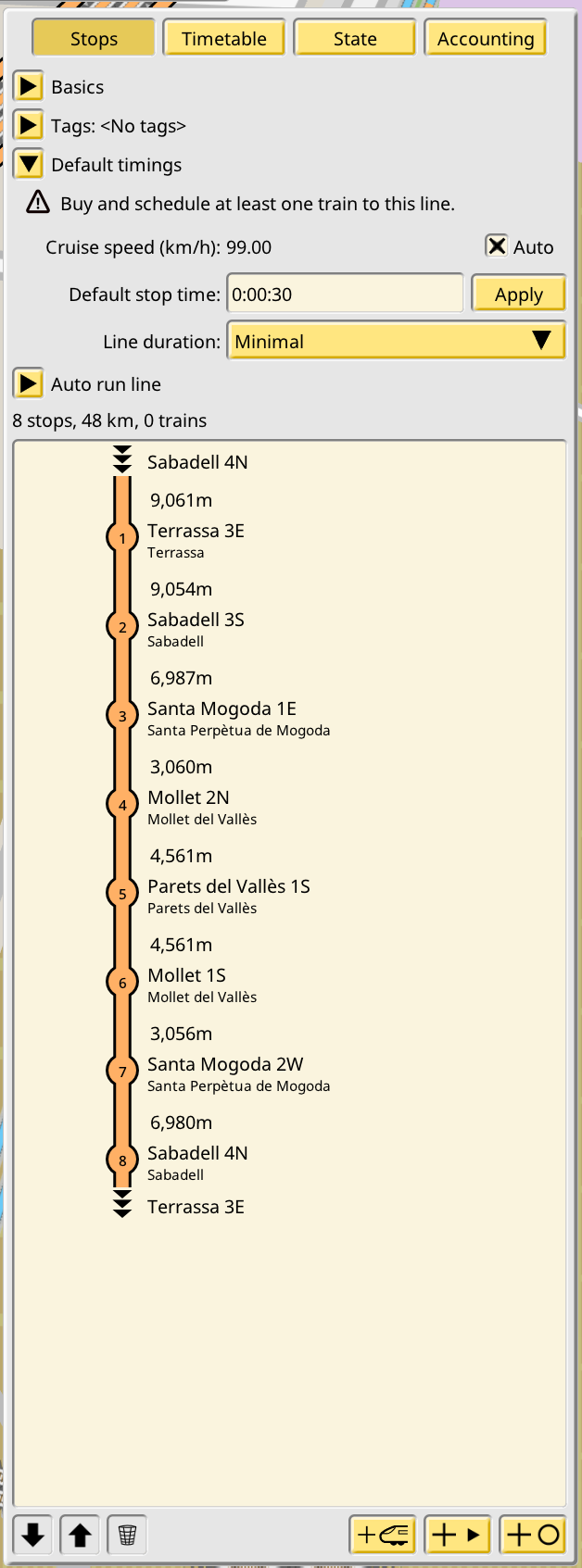Switch to the Accounting tab
Screen dimensions: 582x1568
coord(485,39)
